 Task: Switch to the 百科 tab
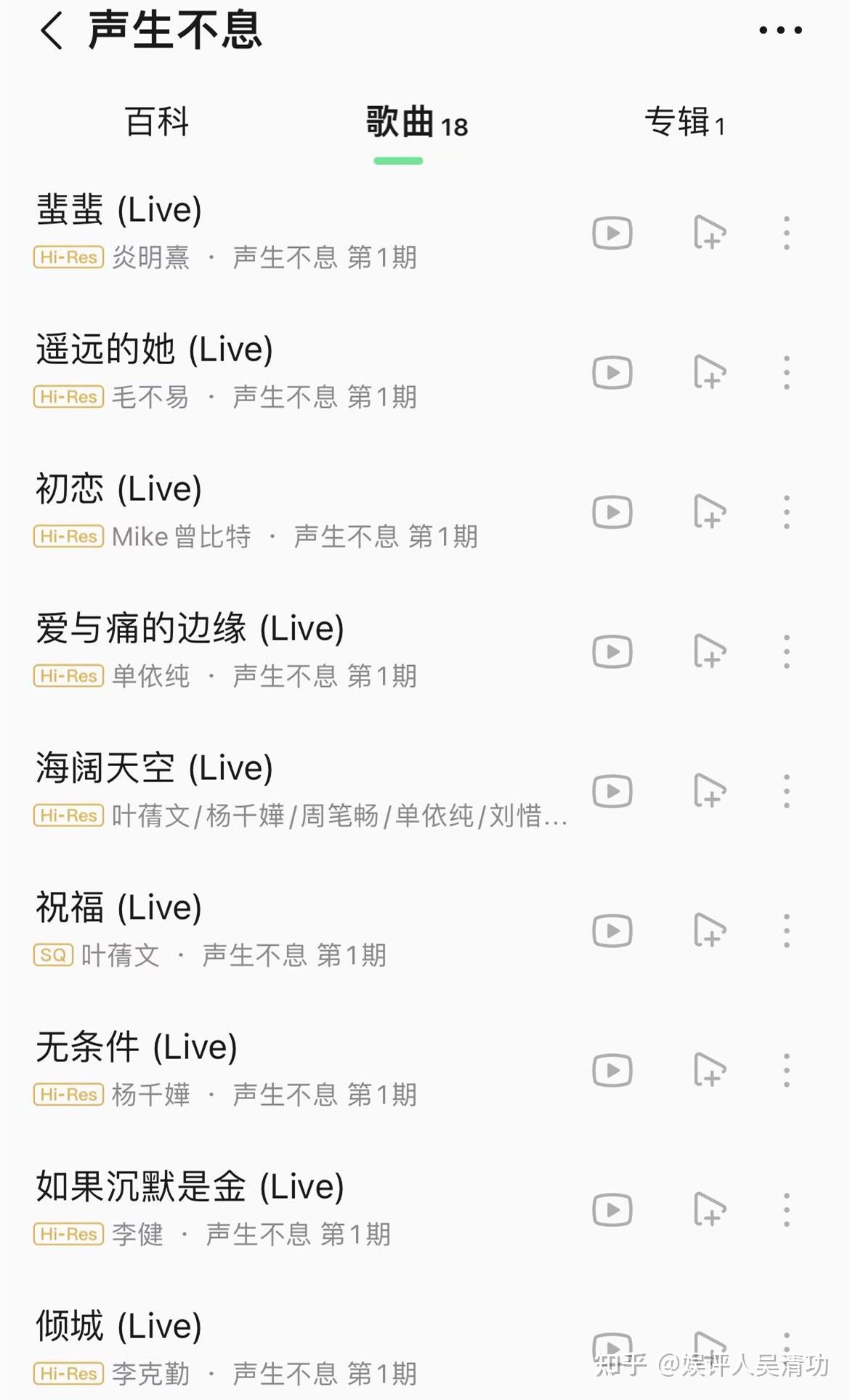click(155, 124)
